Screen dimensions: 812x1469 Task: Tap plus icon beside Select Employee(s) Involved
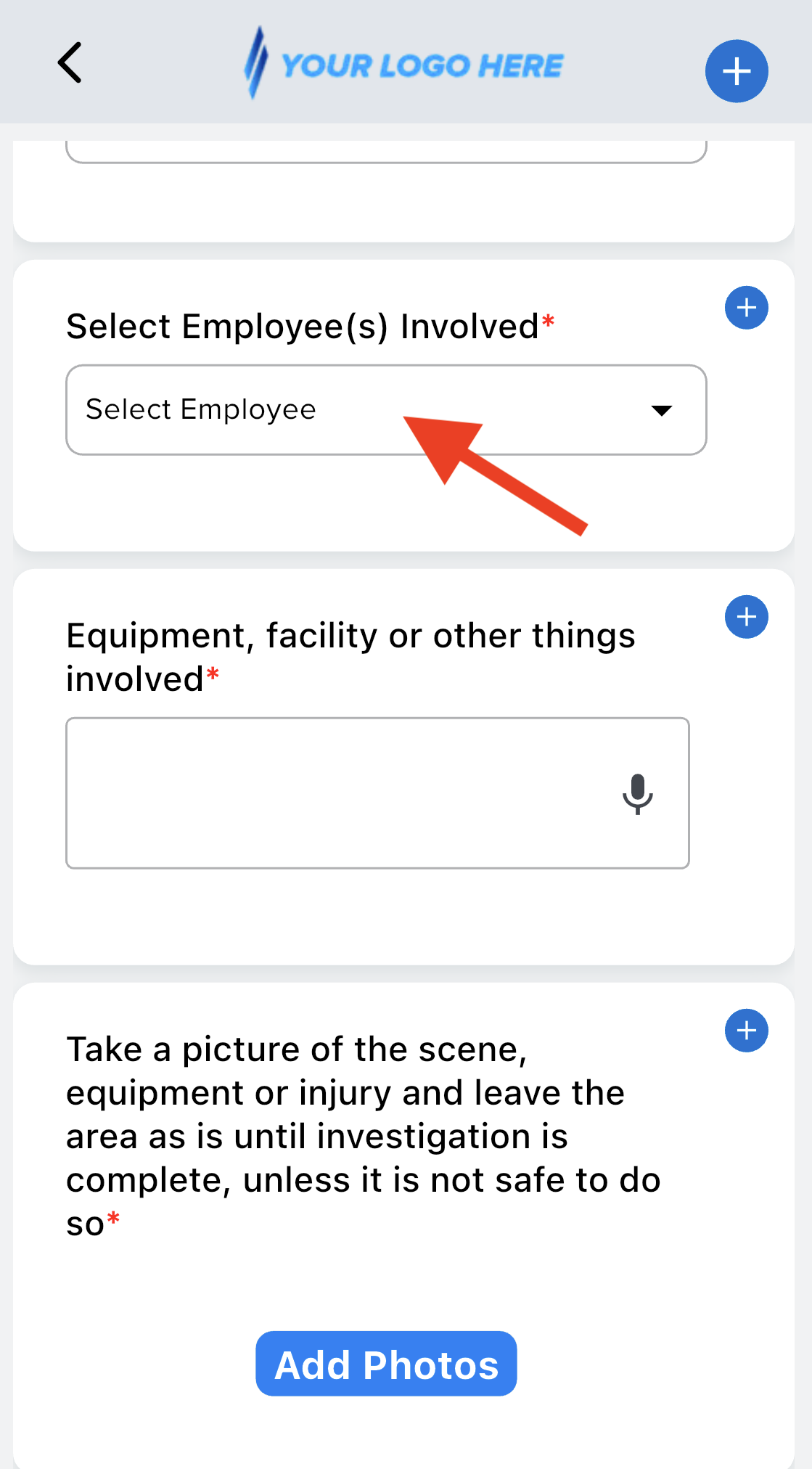(x=746, y=308)
